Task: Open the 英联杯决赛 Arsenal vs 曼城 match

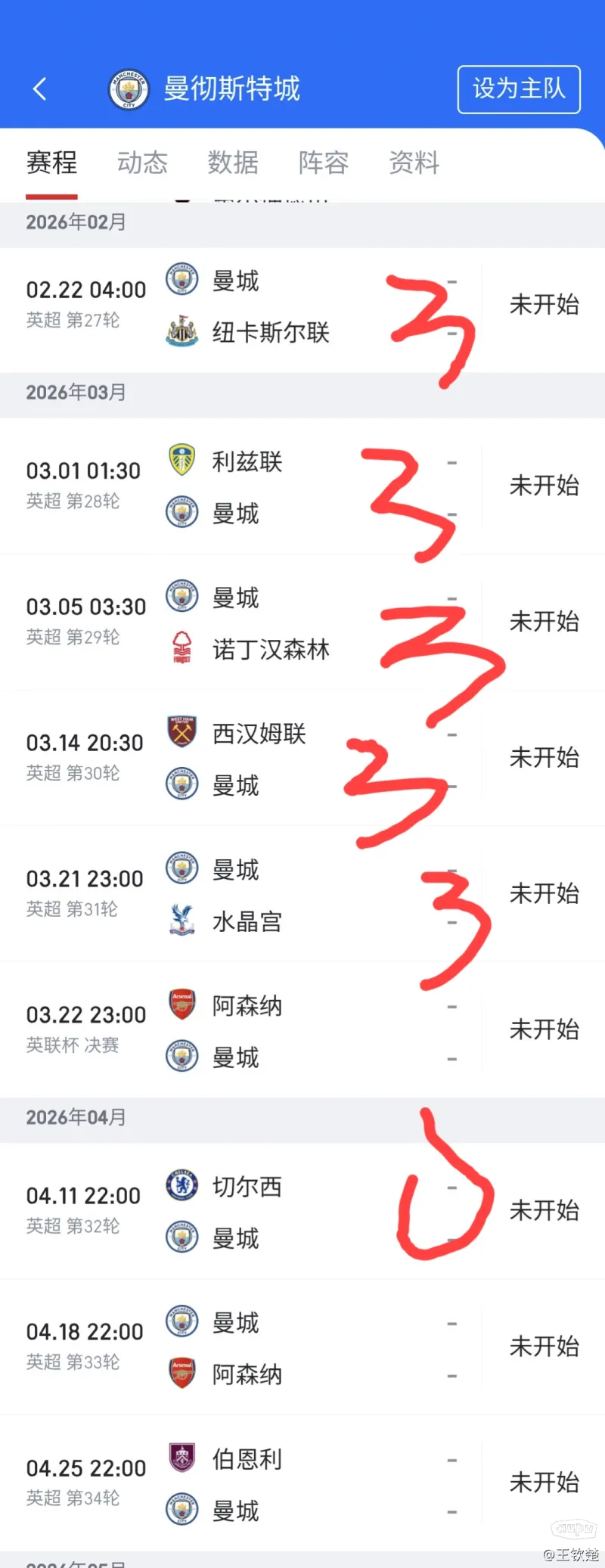Action: click(x=302, y=1029)
